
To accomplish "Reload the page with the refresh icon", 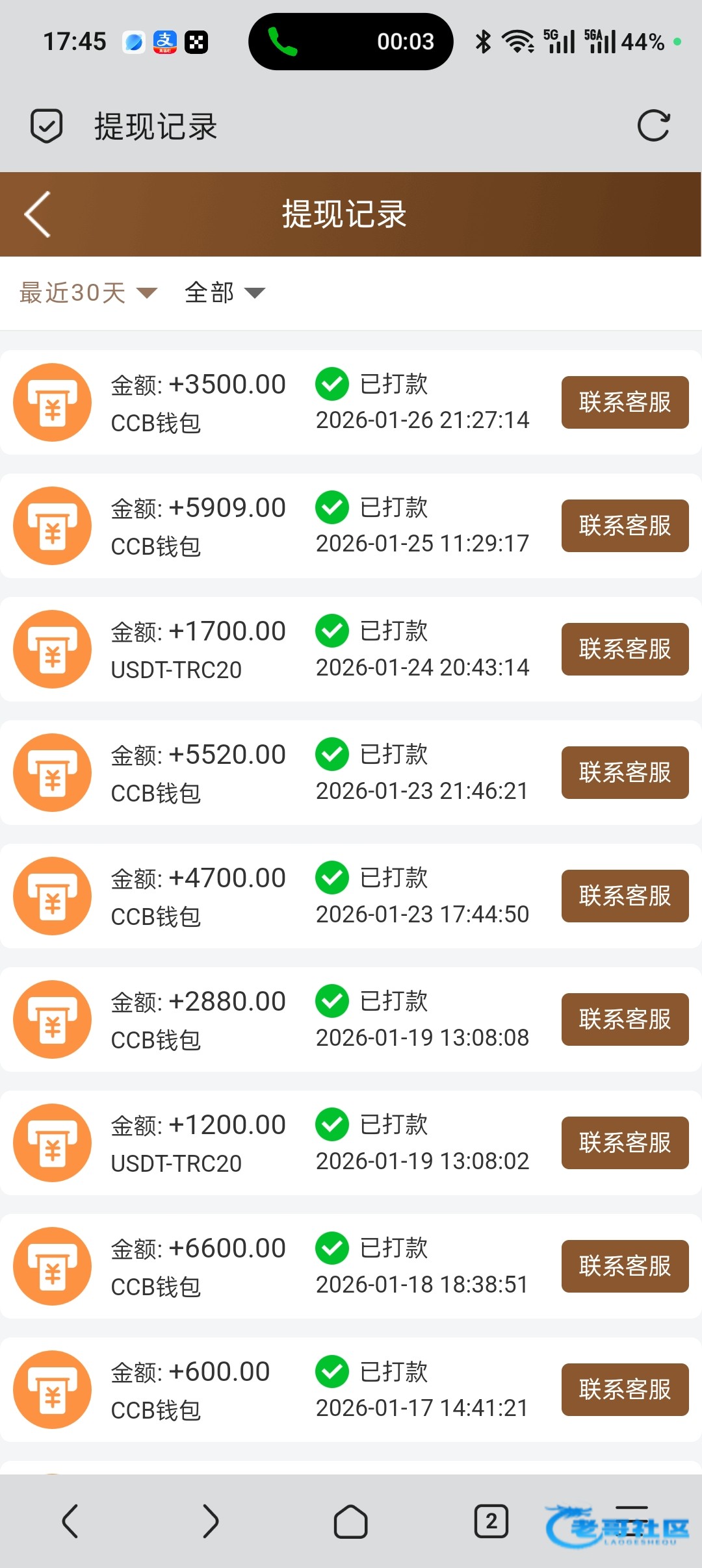I will tap(653, 126).
